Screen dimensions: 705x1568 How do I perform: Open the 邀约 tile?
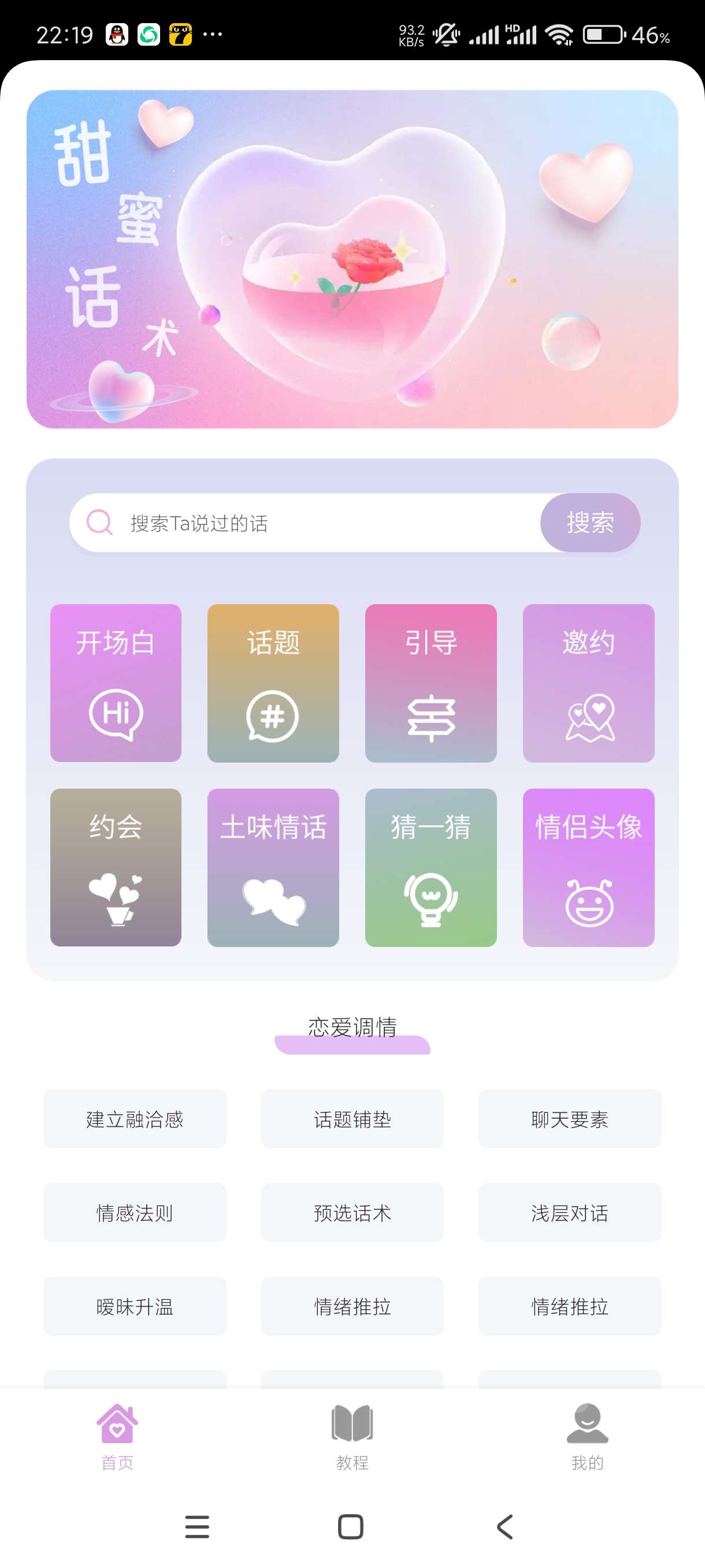[588, 683]
